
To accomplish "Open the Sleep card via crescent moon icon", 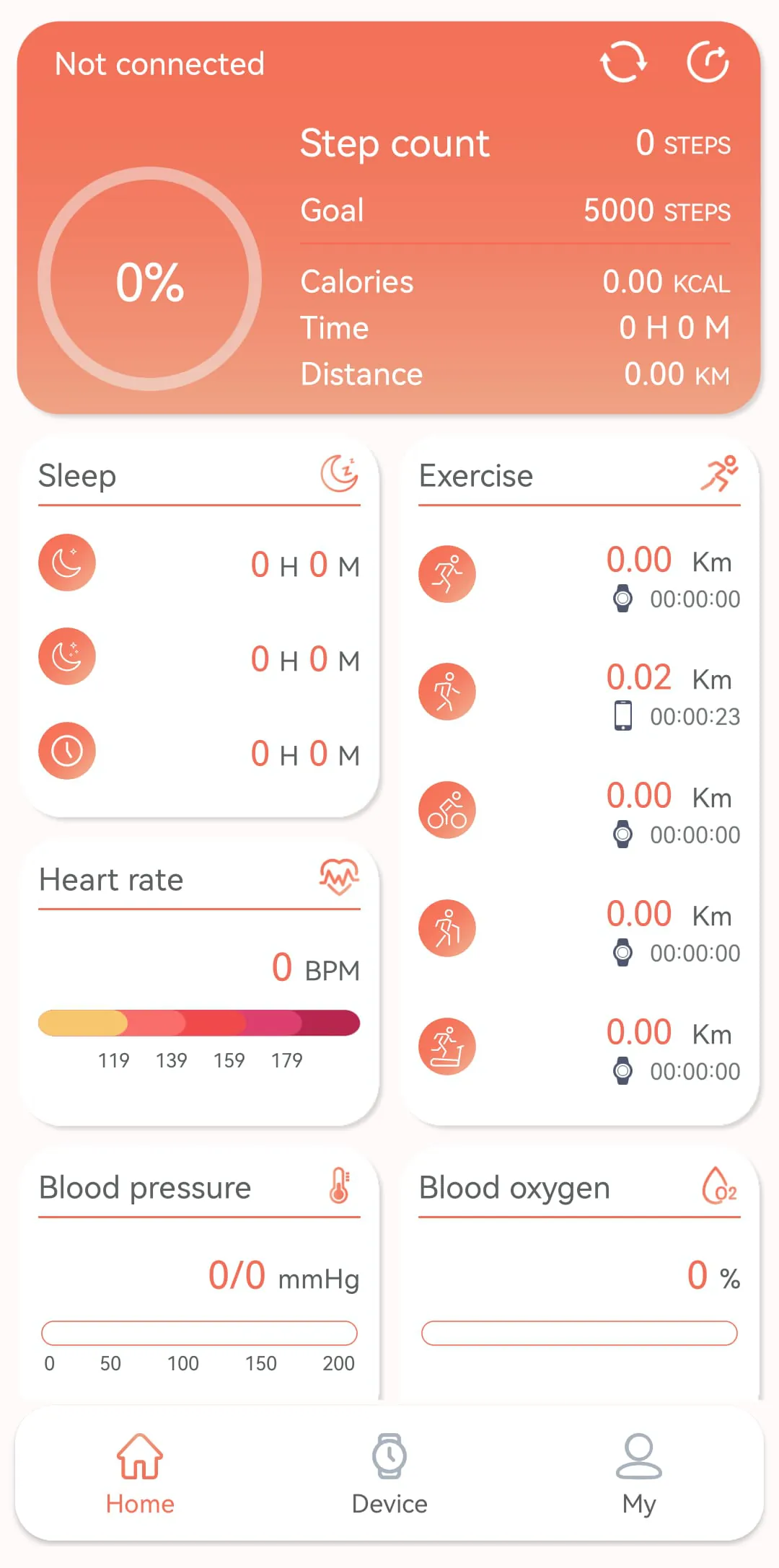I will point(340,473).
